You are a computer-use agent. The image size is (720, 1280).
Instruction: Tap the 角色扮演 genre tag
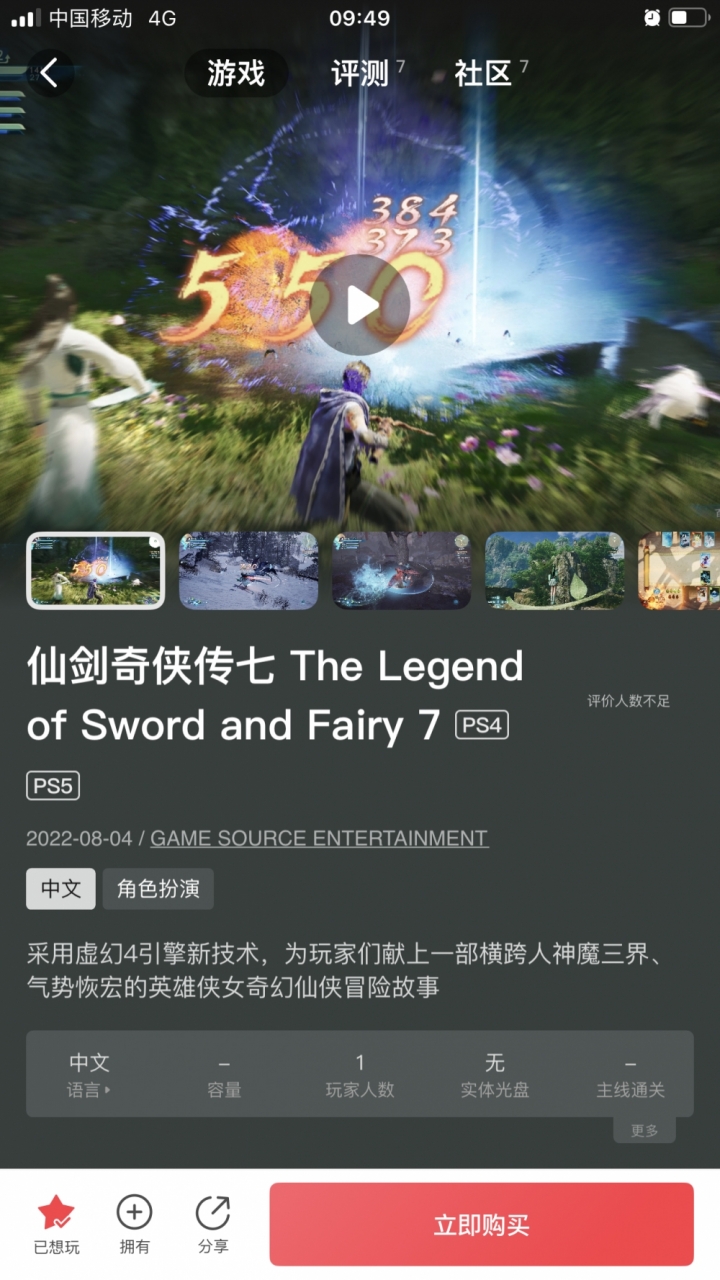[x=158, y=889]
